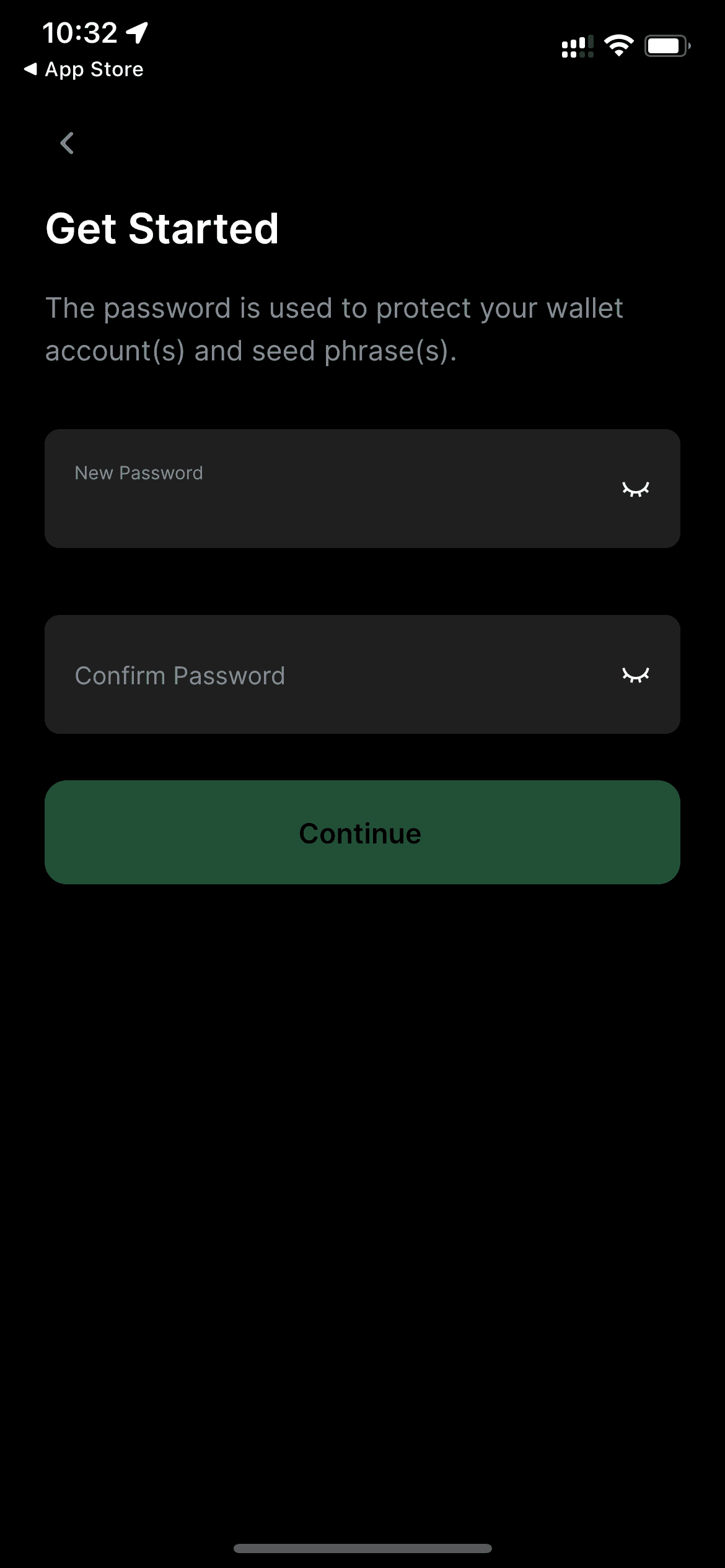The height and width of the screenshot is (1568, 725).
Task: Return to the App Store
Action: (84, 69)
